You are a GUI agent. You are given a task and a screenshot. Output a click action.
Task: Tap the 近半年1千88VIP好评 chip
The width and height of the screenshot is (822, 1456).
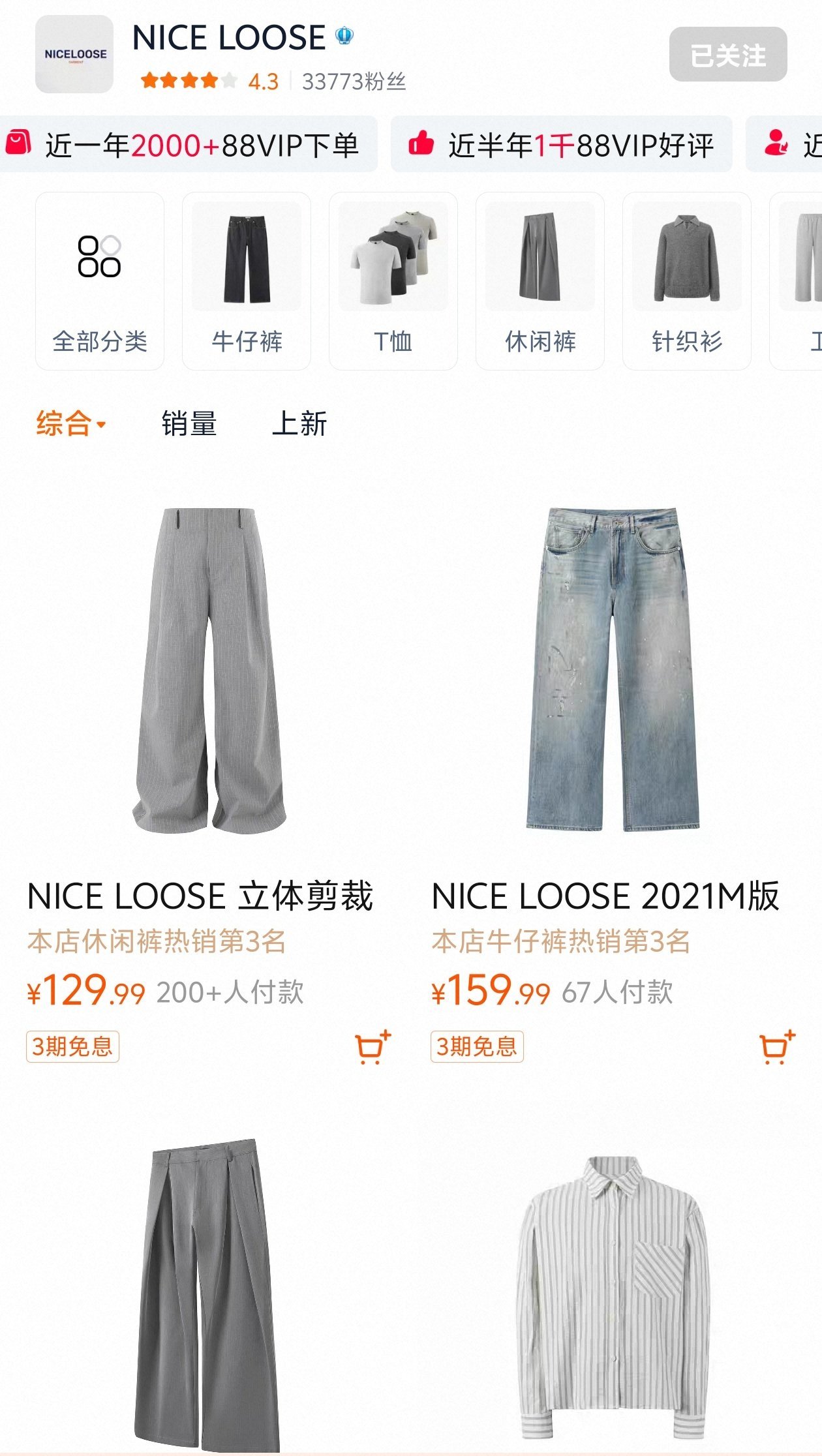pyautogui.click(x=561, y=145)
